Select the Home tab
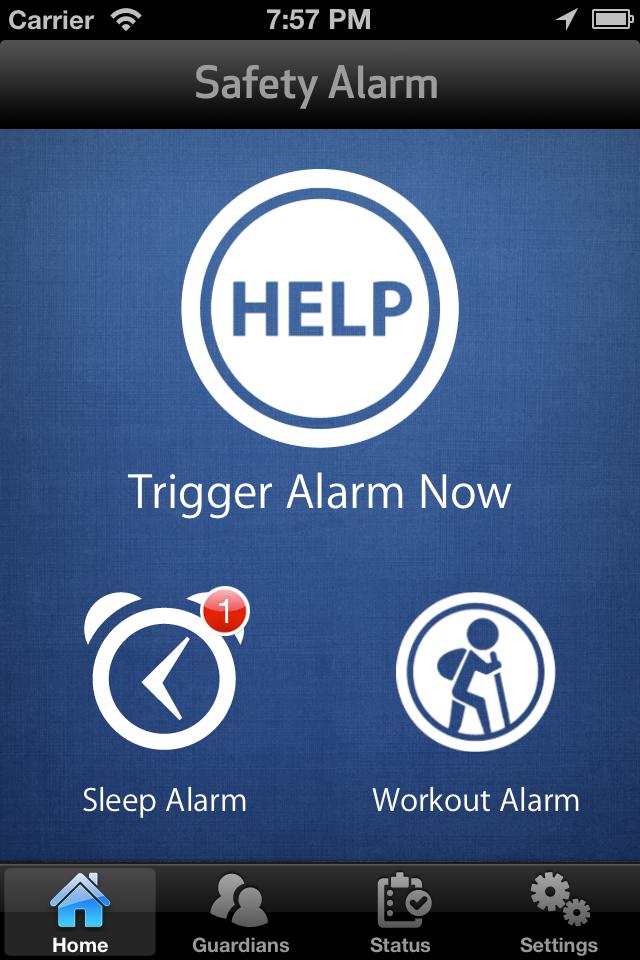Viewport: 640px width, 960px height. click(x=80, y=912)
